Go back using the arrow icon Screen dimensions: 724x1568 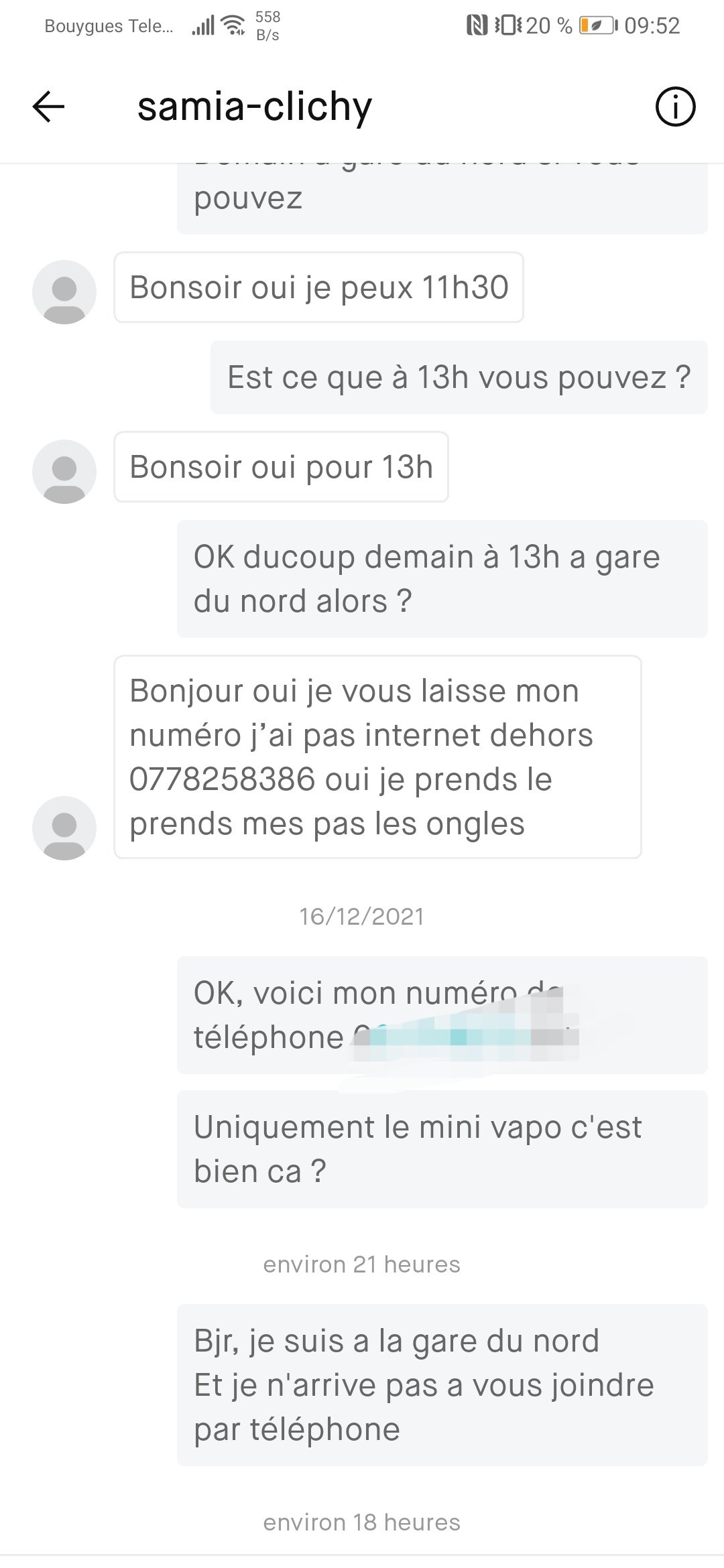pyautogui.click(x=48, y=107)
